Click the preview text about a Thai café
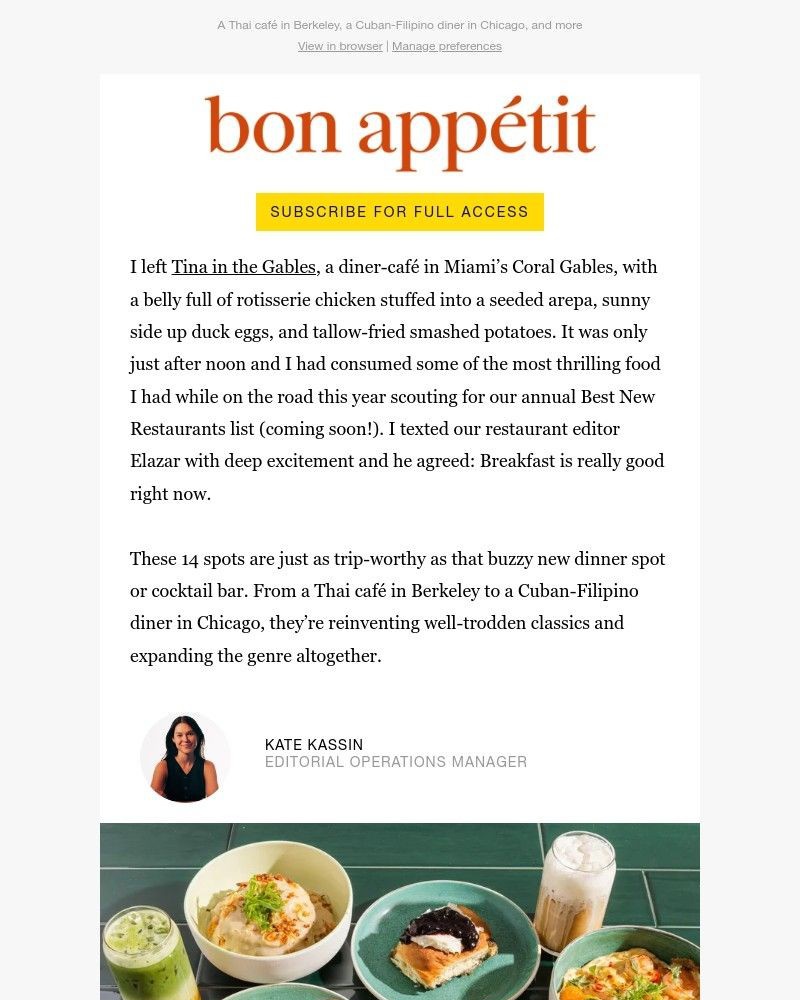The height and width of the screenshot is (1000, 800). (400, 25)
